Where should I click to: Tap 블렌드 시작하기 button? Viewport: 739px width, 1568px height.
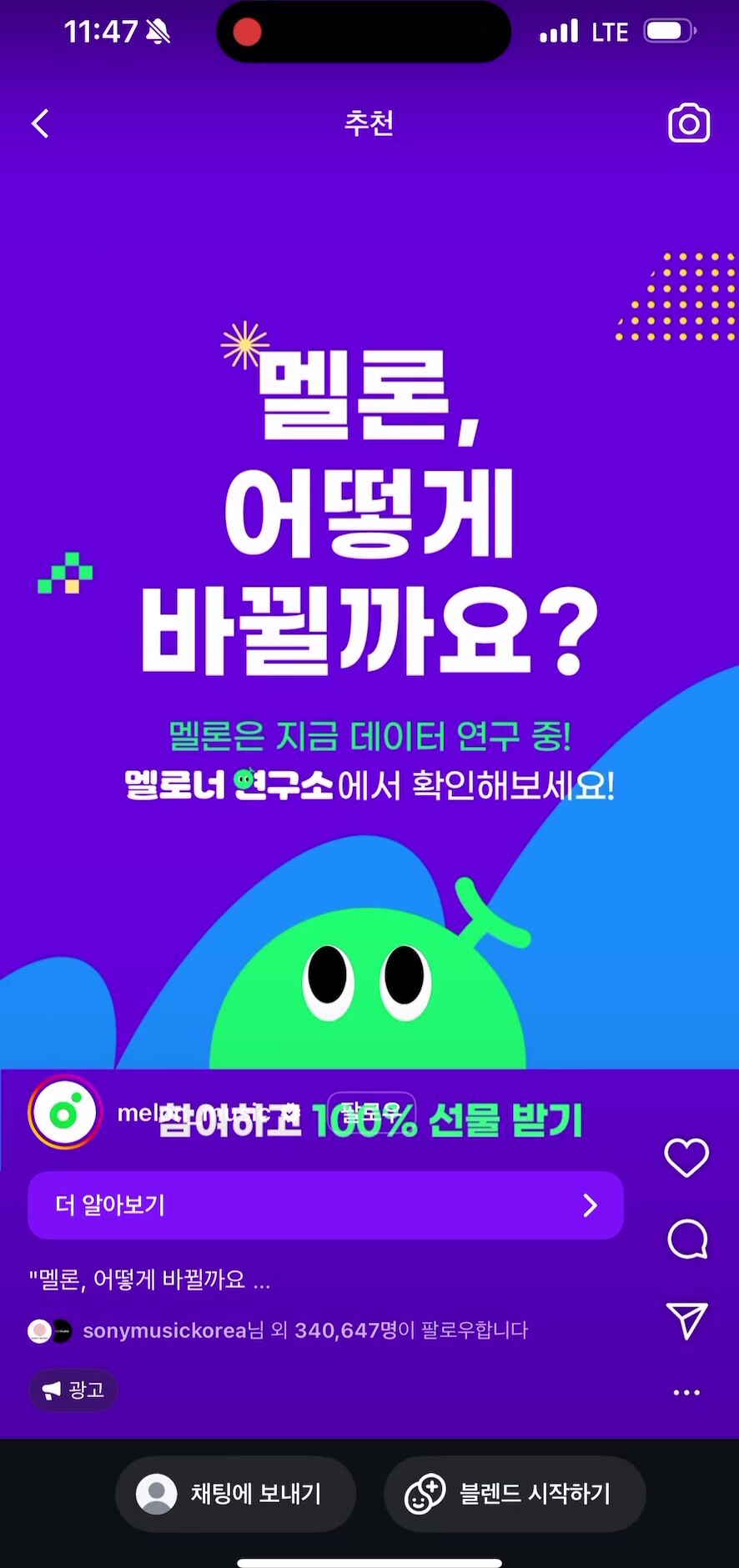pyautogui.click(x=515, y=1494)
